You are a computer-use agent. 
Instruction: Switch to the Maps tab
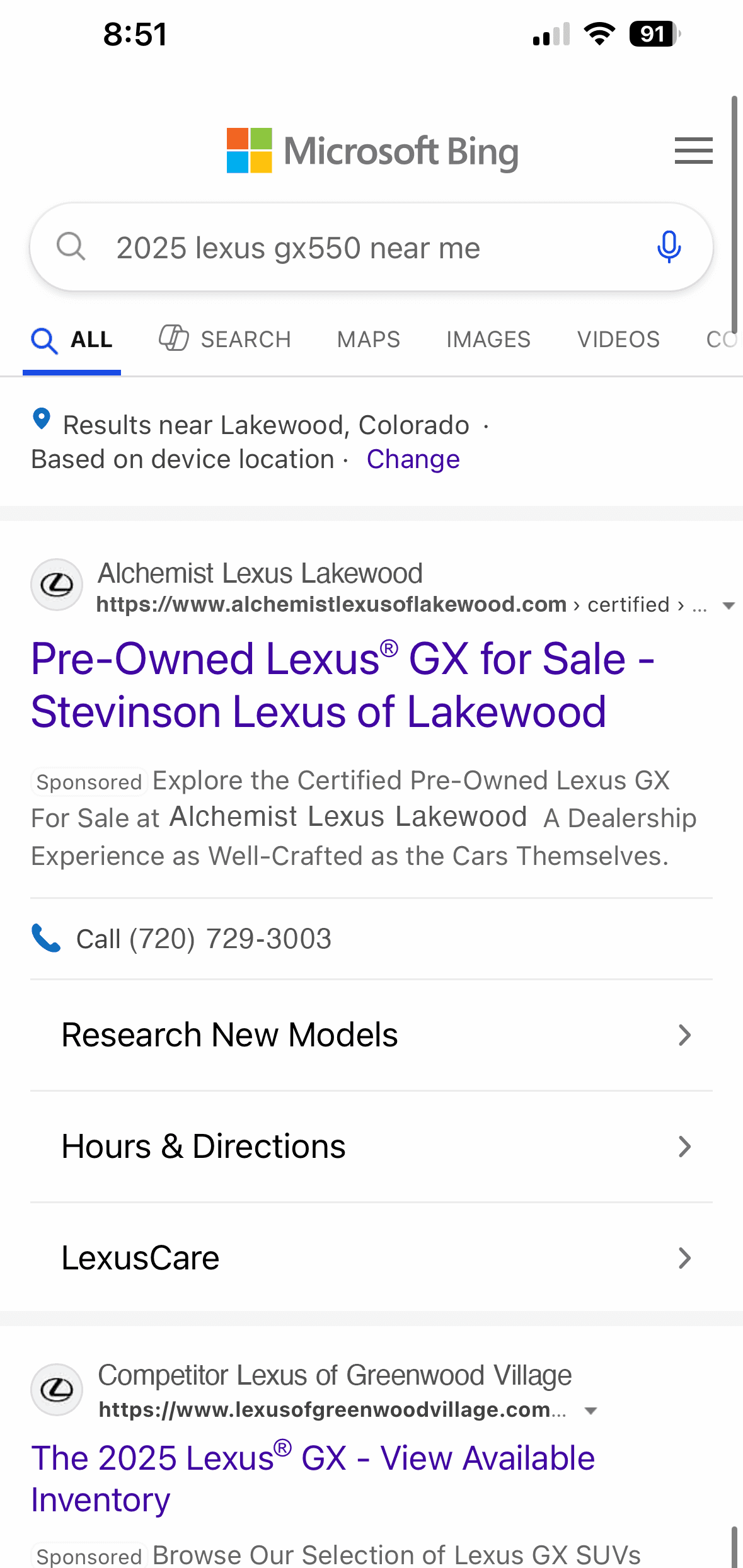(369, 340)
